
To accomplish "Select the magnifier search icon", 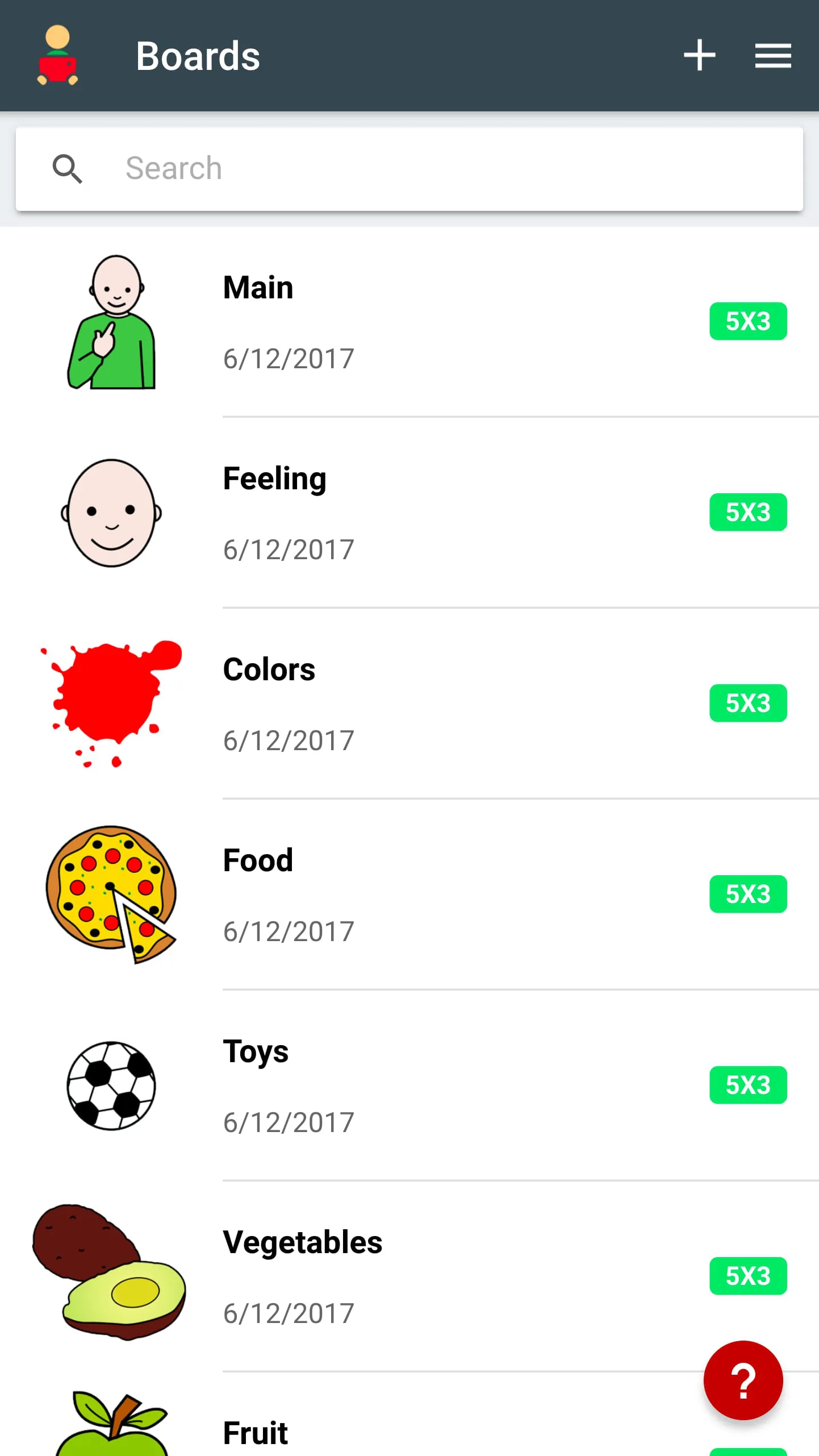I will pyautogui.click(x=68, y=169).
